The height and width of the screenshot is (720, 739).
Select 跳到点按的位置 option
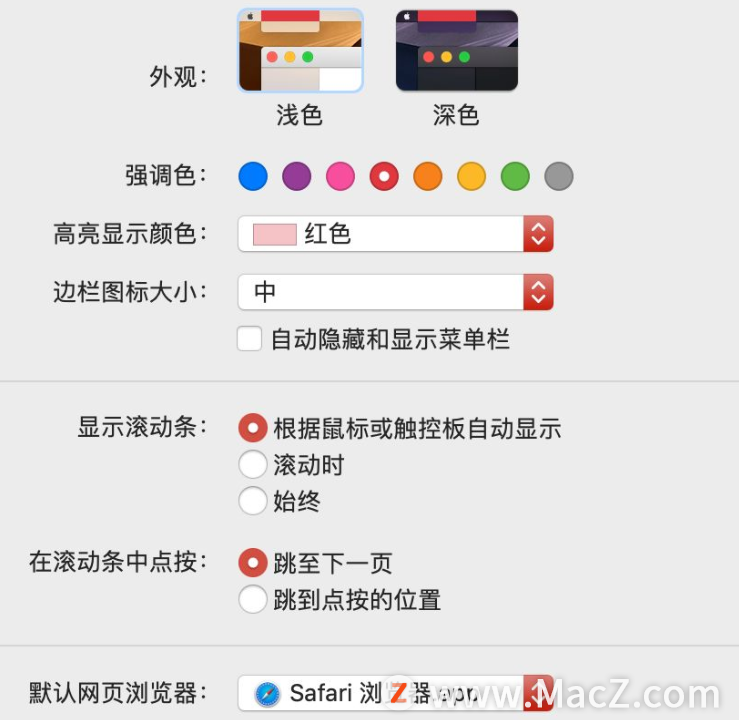(x=253, y=599)
